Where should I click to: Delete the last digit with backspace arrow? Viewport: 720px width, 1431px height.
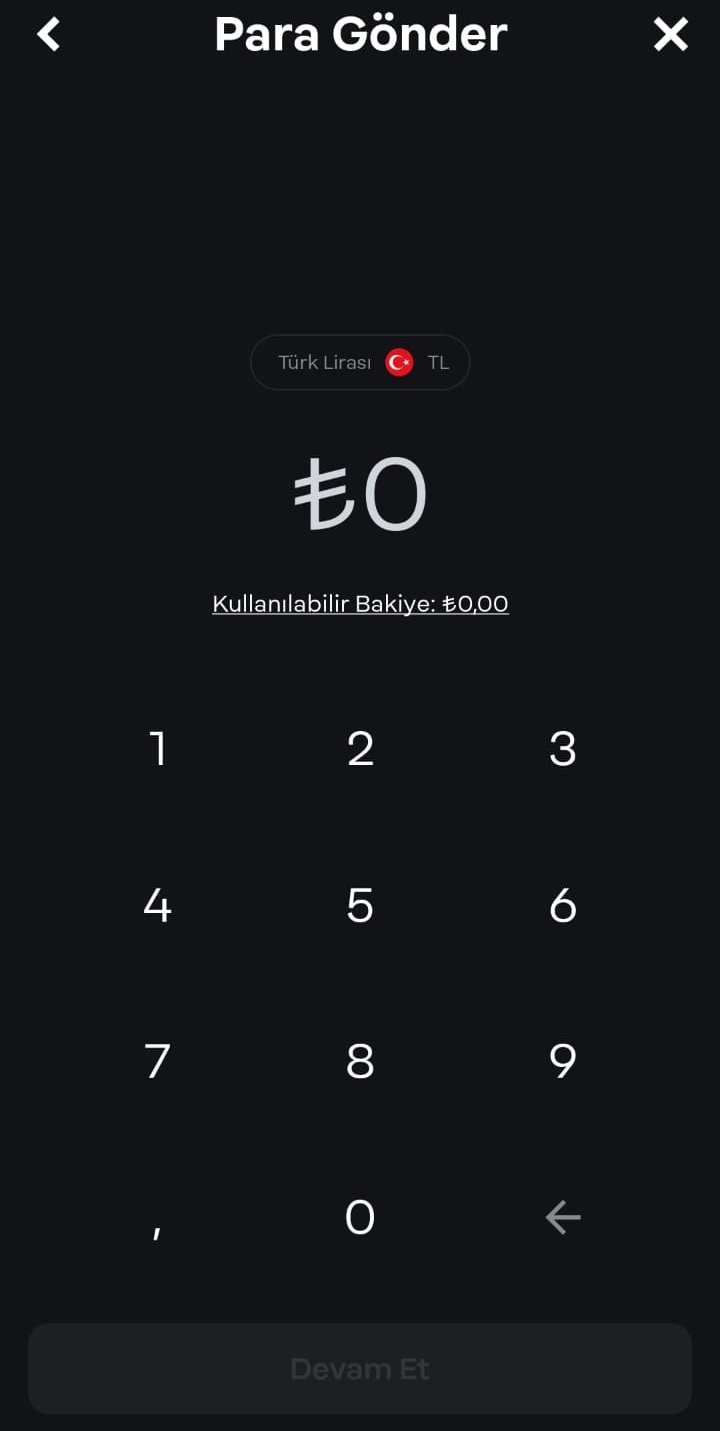point(563,1217)
